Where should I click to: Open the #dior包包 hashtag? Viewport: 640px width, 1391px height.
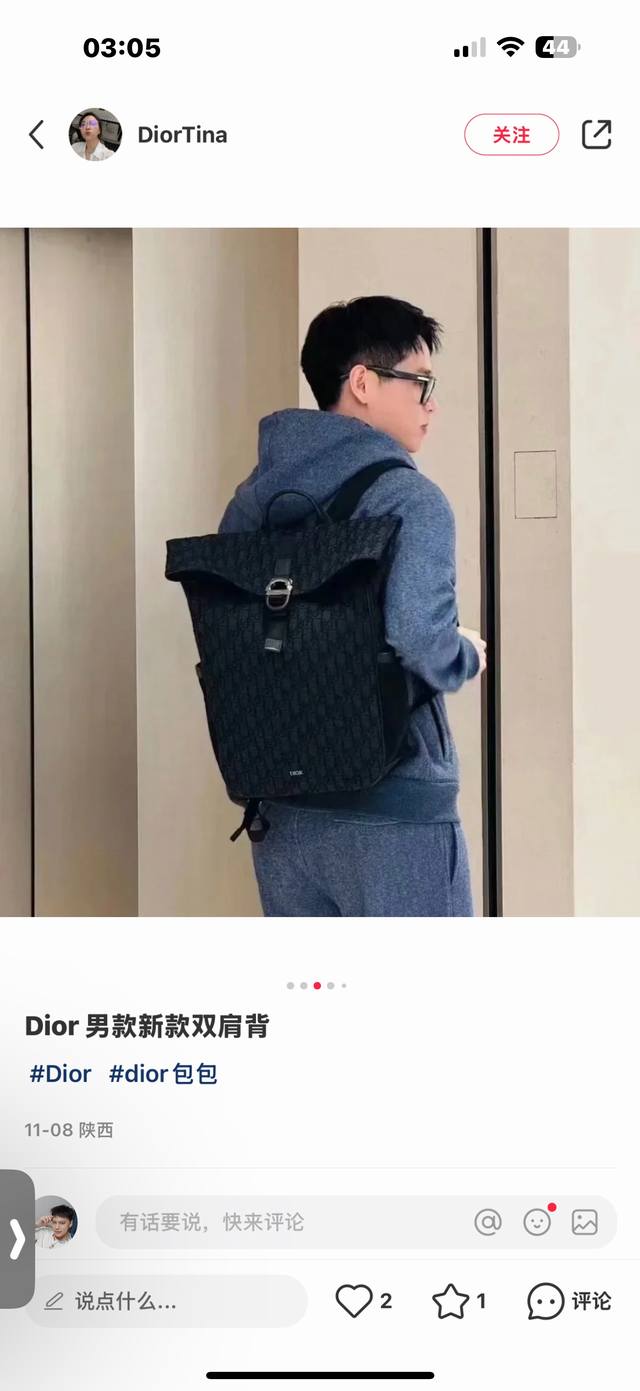(x=163, y=1074)
